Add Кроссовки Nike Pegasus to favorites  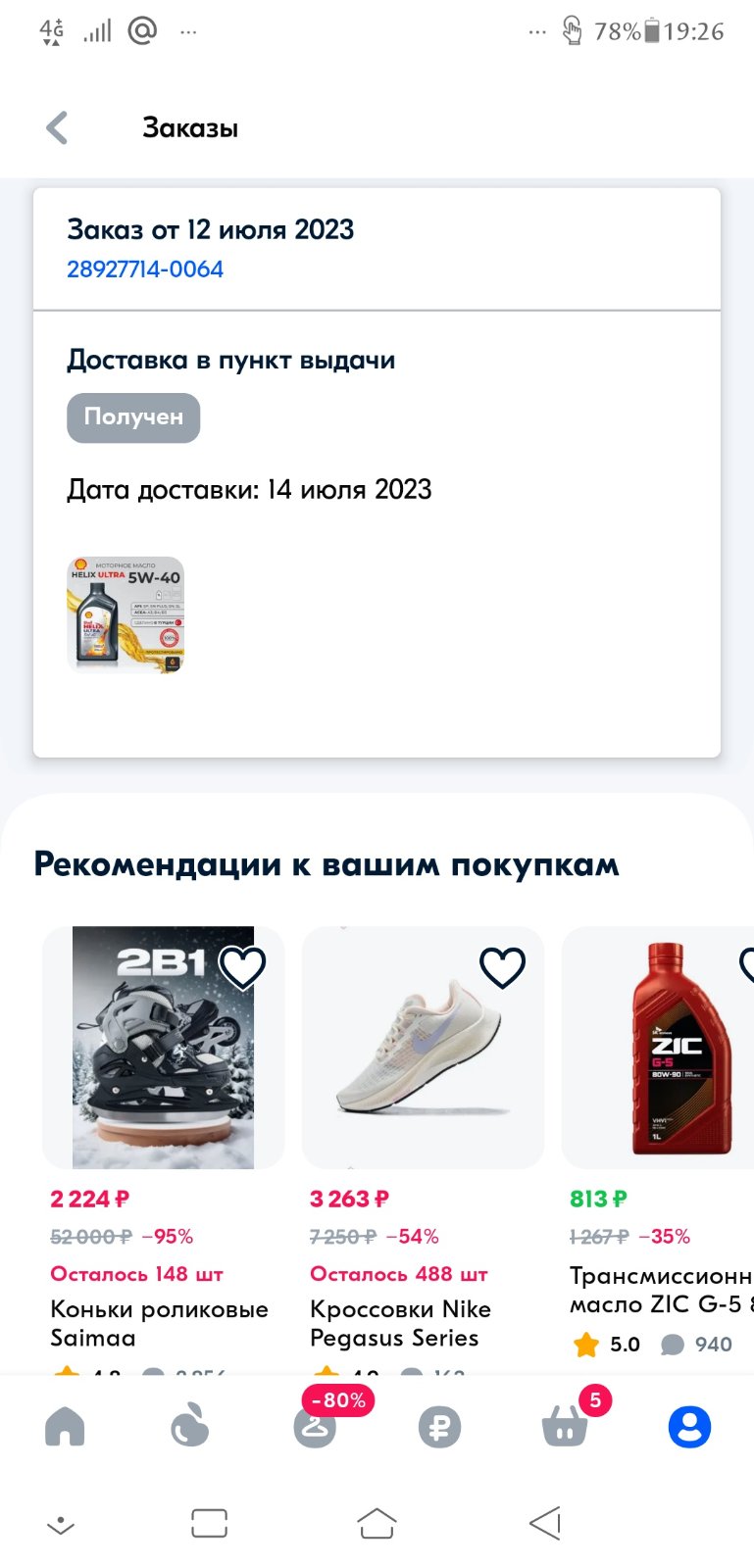click(x=502, y=967)
